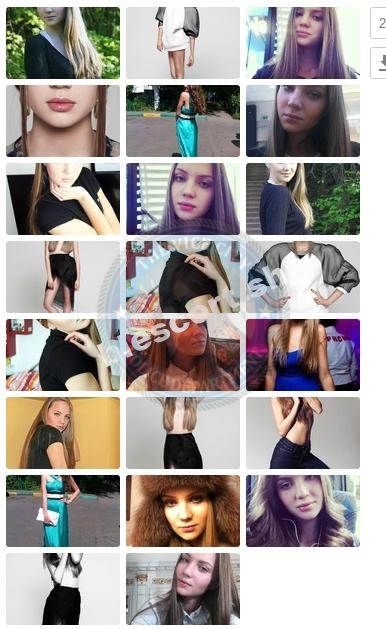View the selfie with earphones thumbnail
Viewport: 386px width, 629px height.
(x=303, y=511)
